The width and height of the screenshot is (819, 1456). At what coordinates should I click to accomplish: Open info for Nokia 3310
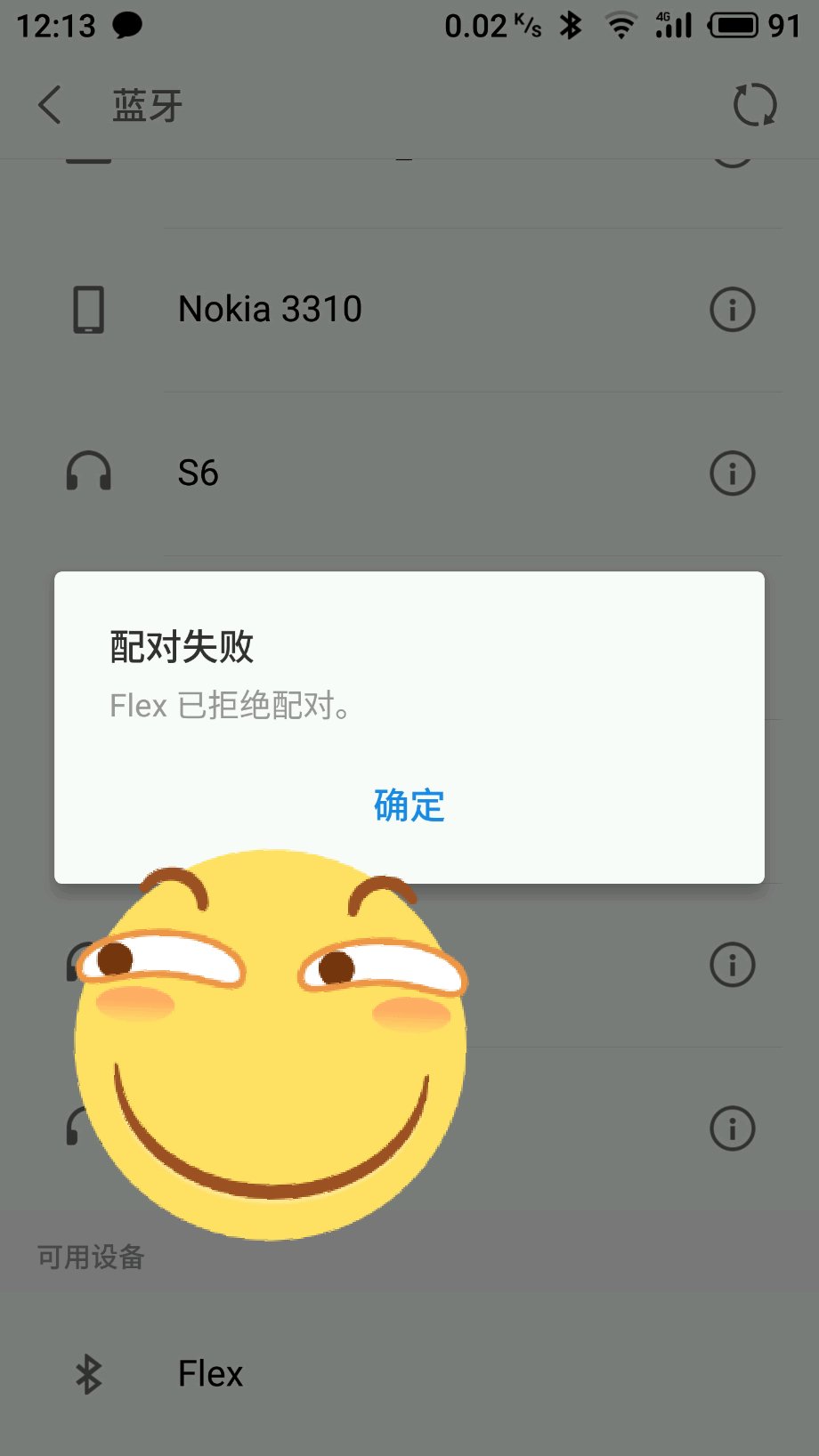[733, 310]
